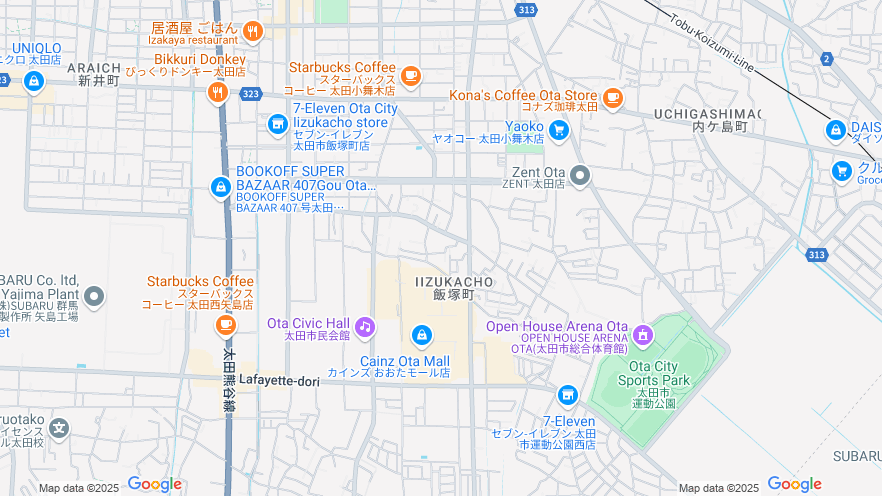Image resolution: width=882 pixels, height=496 pixels.
Task: Tap the BOOKOFF SUPER BAZAAR marker
Action: [221, 187]
